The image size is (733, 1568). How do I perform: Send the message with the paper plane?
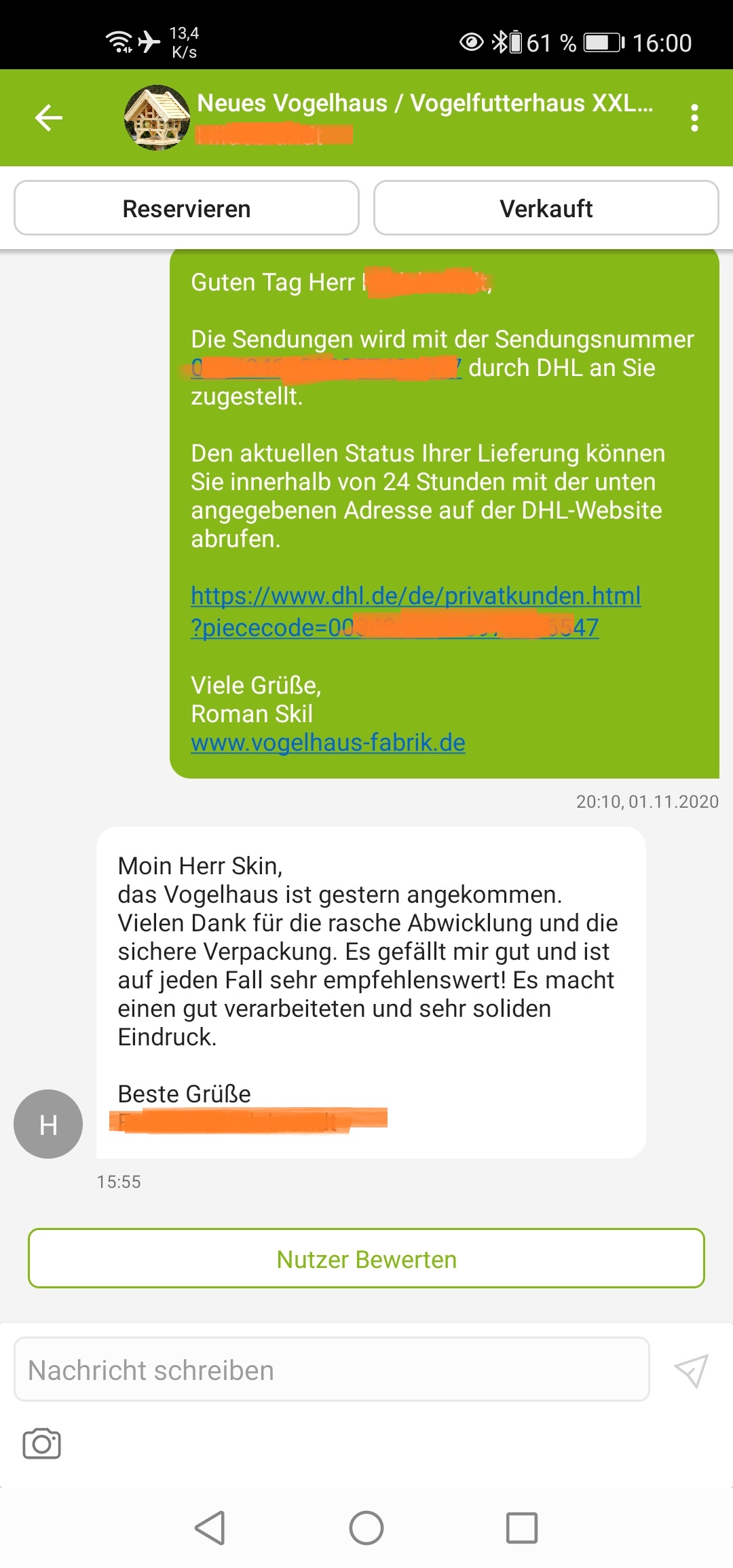(x=691, y=1370)
